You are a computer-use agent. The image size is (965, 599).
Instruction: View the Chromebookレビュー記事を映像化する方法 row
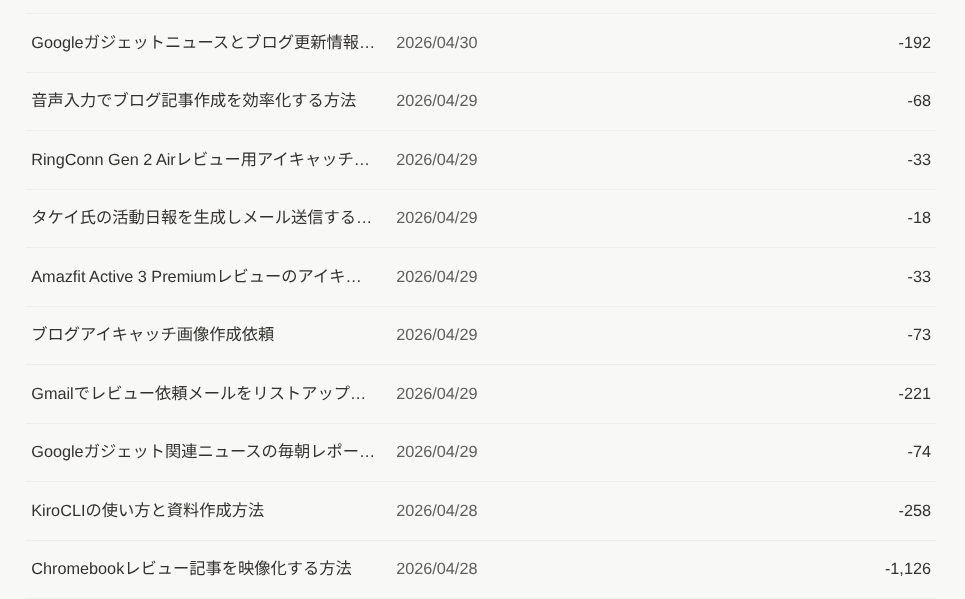[191, 569]
